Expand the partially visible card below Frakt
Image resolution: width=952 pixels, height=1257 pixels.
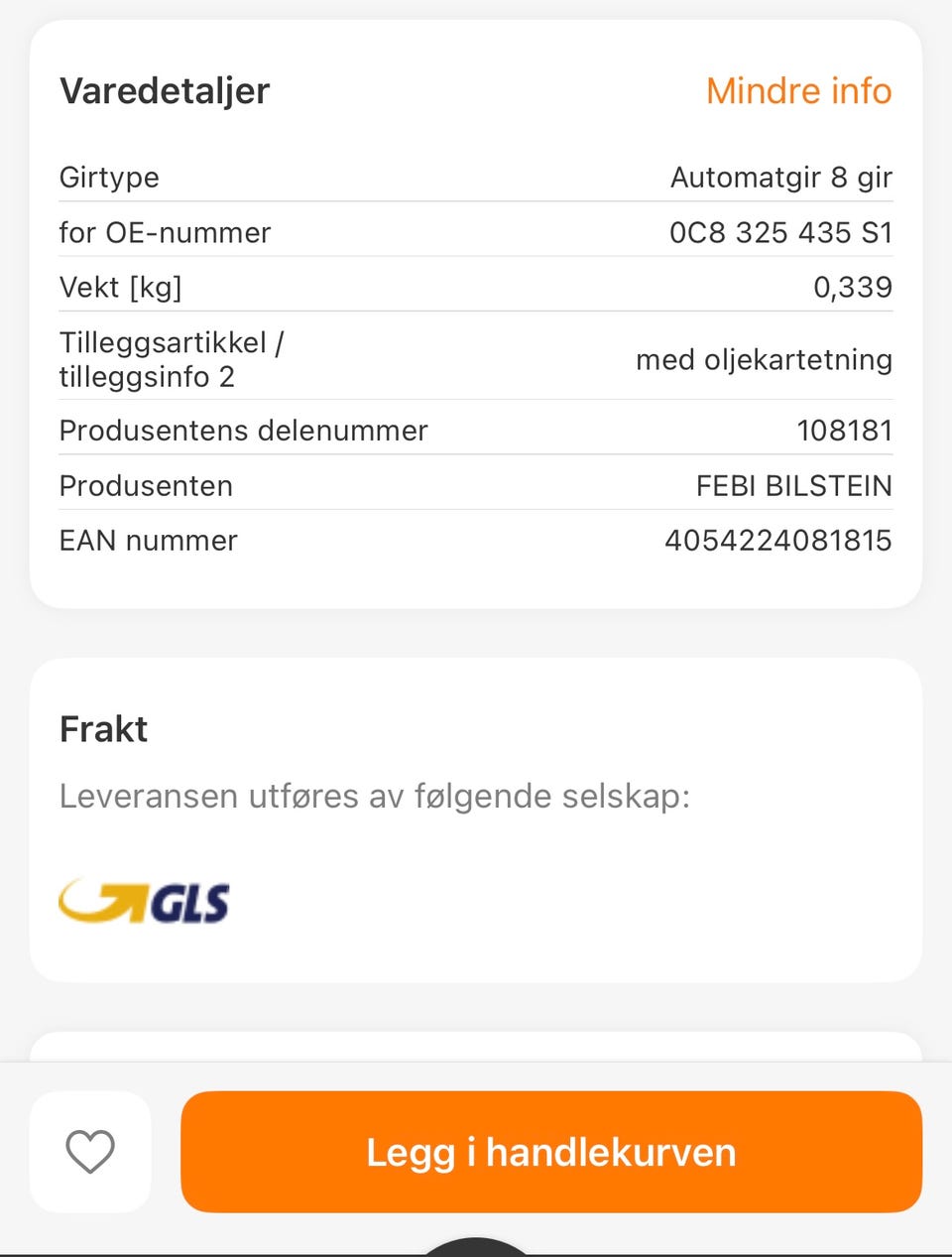click(x=476, y=1047)
